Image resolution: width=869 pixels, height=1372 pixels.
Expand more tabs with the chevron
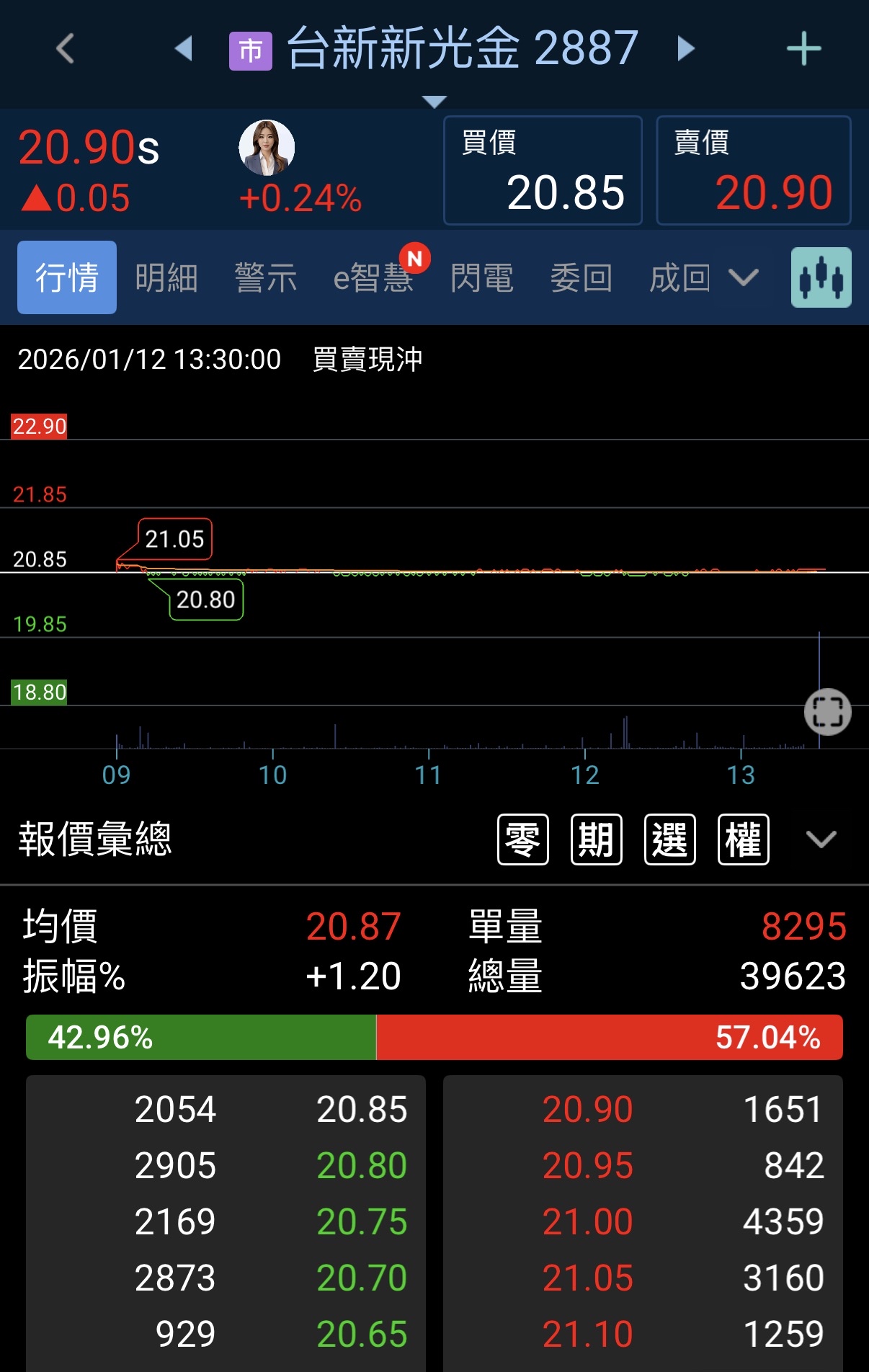click(744, 277)
